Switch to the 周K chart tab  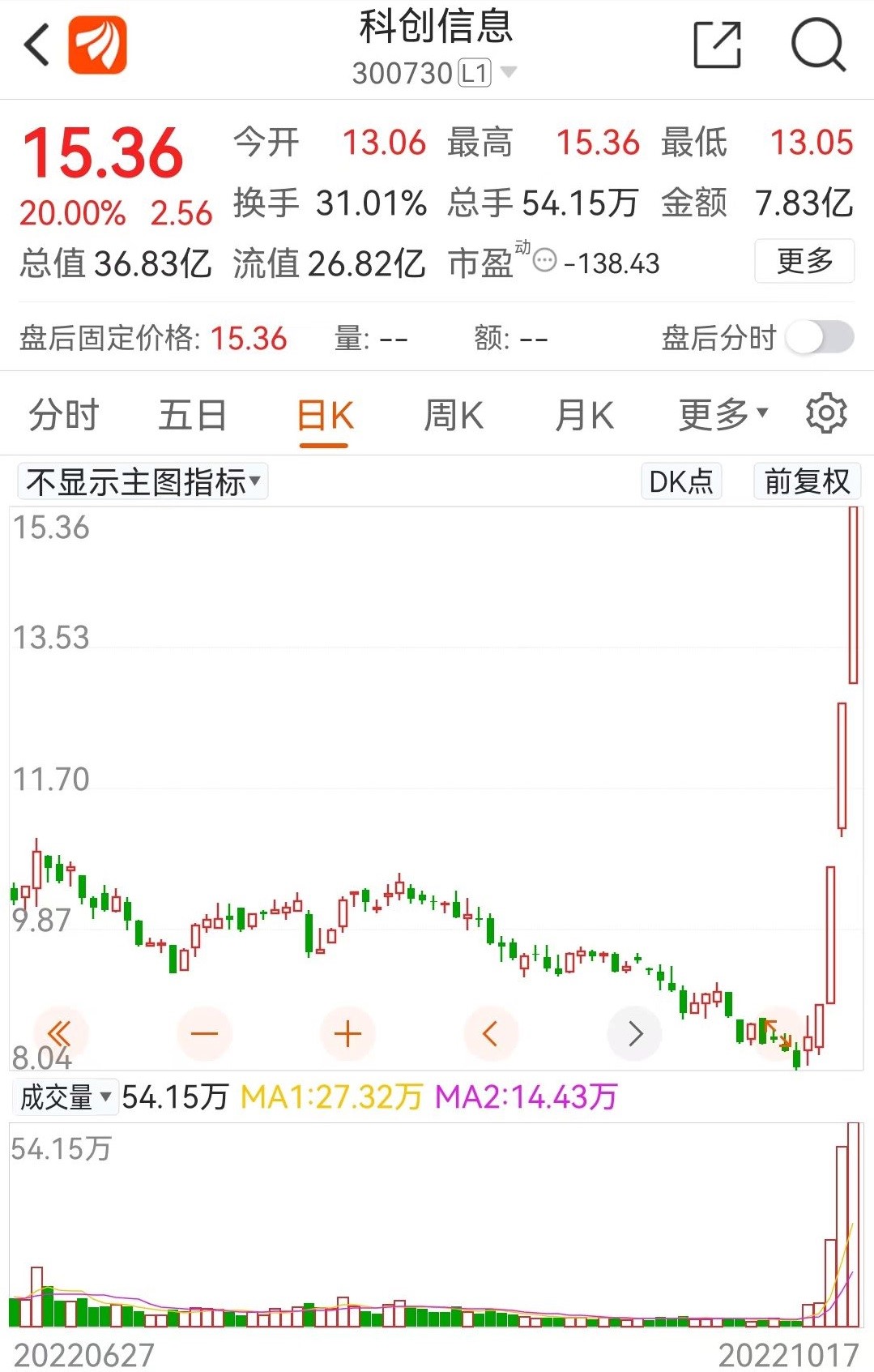[x=454, y=415]
